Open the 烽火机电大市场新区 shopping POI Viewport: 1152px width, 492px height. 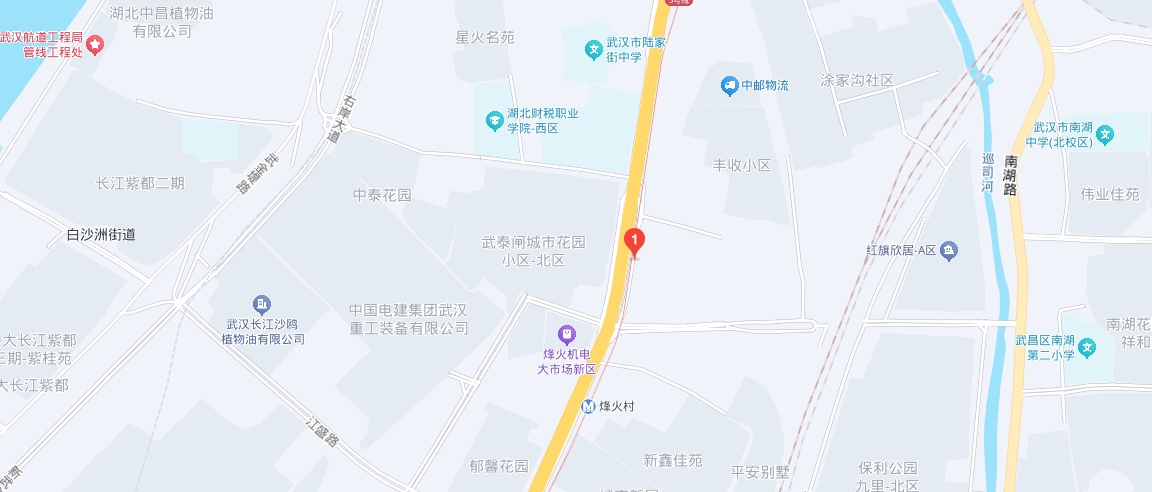pos(567,334)
